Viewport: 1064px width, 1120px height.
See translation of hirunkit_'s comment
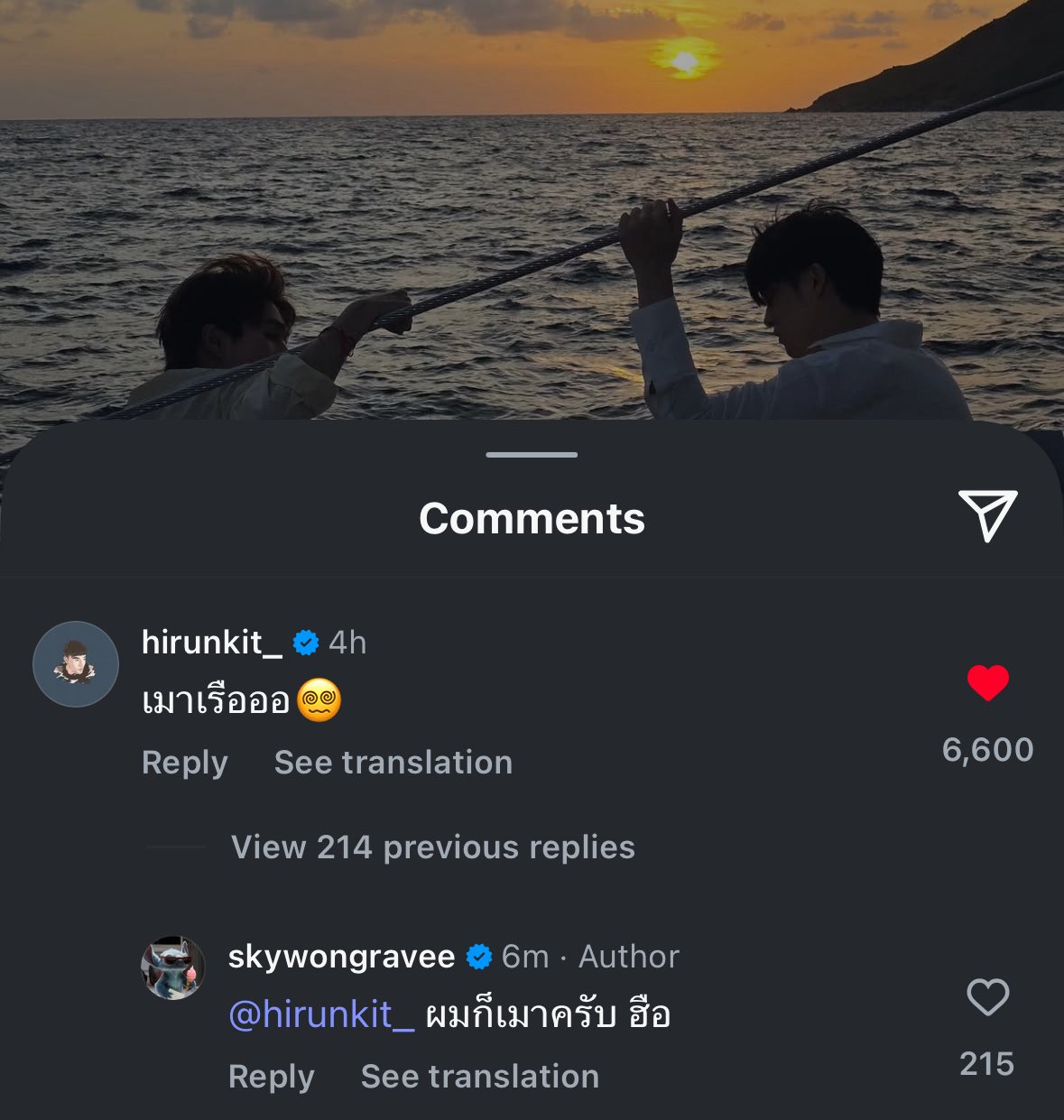click(393, 763)
